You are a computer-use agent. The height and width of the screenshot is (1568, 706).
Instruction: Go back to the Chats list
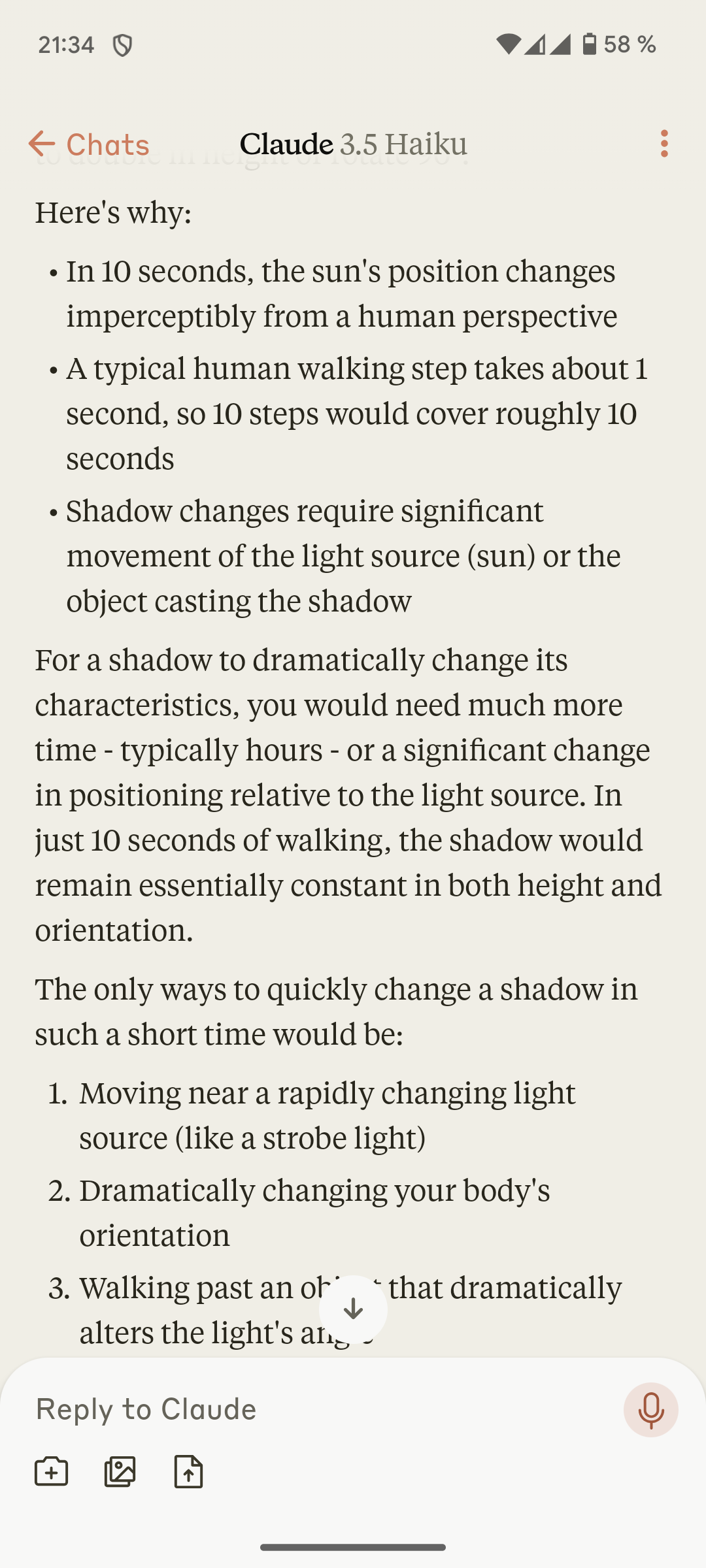pos(89,144)
